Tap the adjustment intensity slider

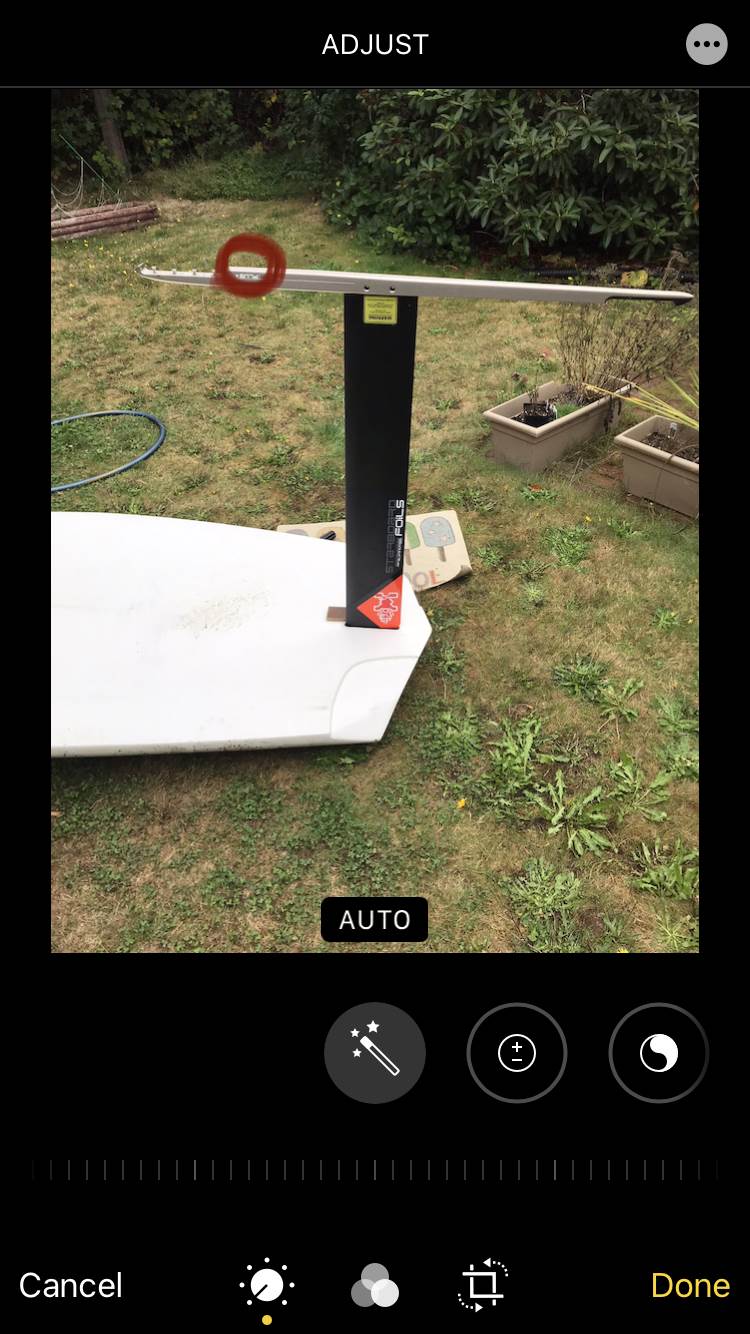click(375, 1170)
